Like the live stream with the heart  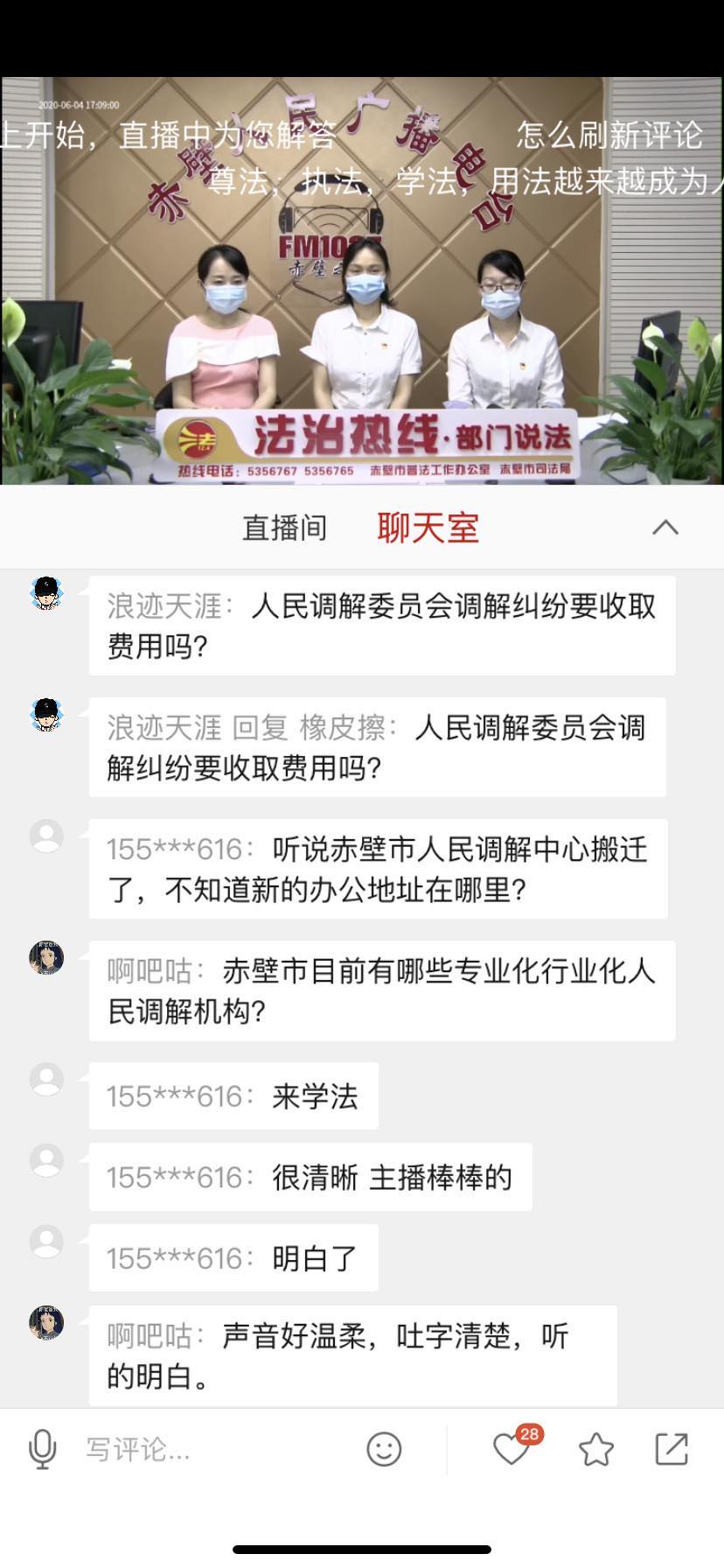click(x=512, y=1450)
